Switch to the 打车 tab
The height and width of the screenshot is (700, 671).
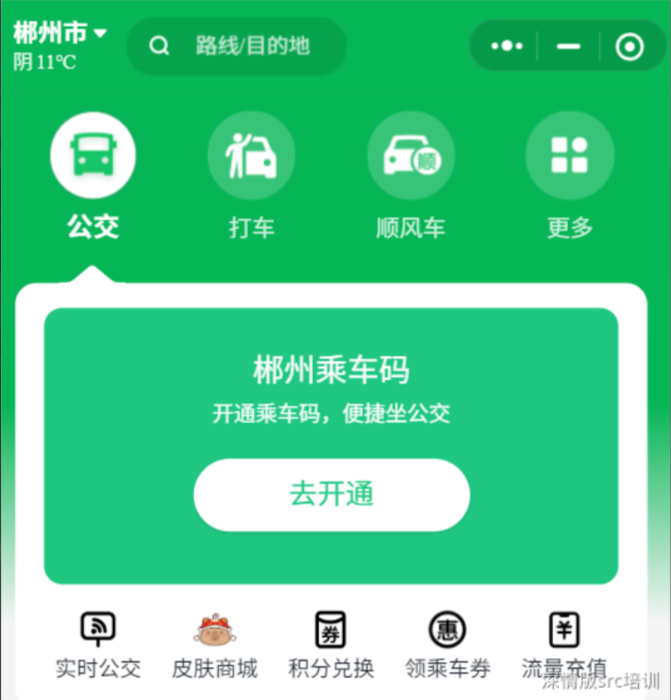pos(251,176)
